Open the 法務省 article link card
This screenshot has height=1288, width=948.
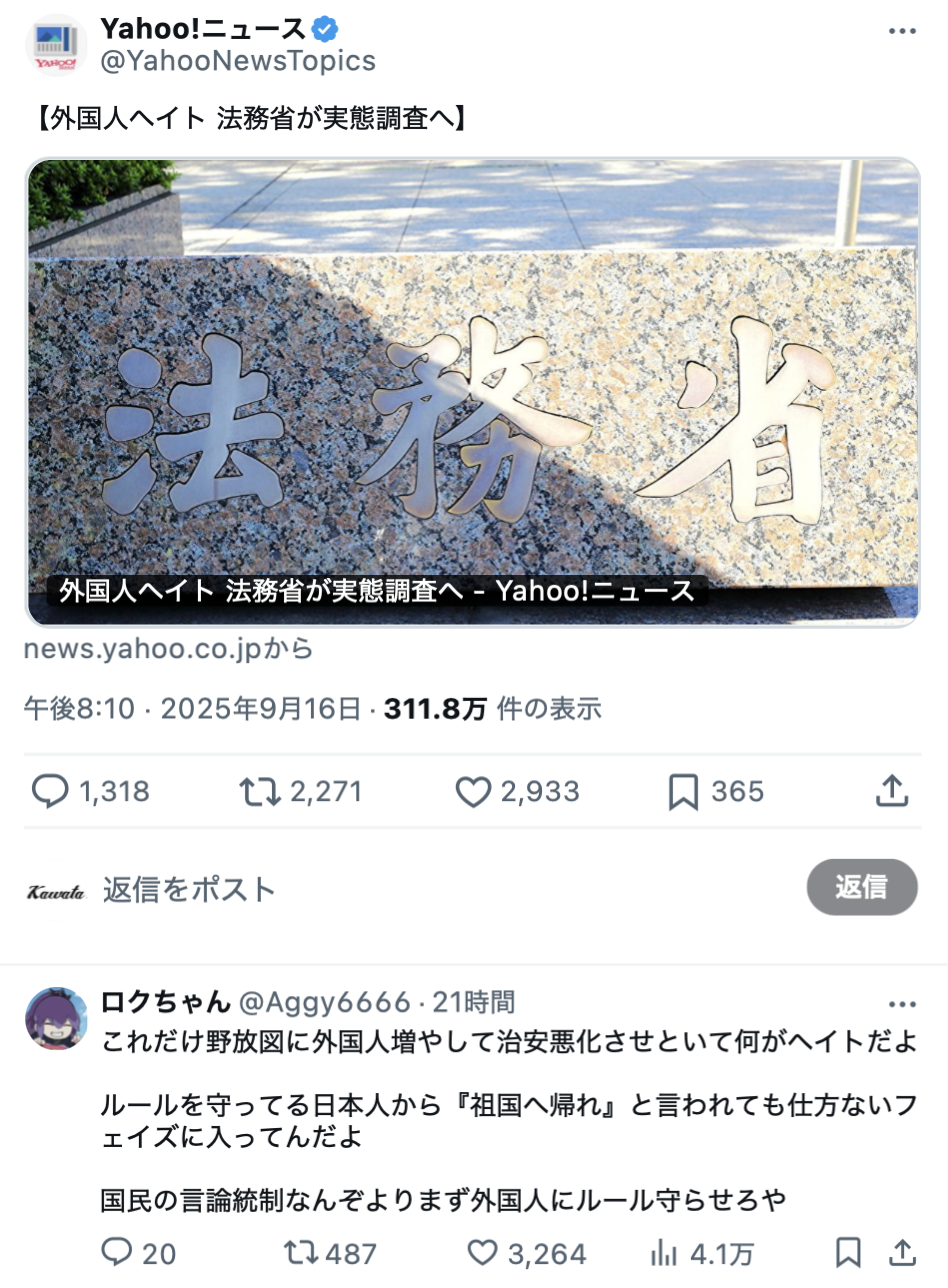[473, 392]
